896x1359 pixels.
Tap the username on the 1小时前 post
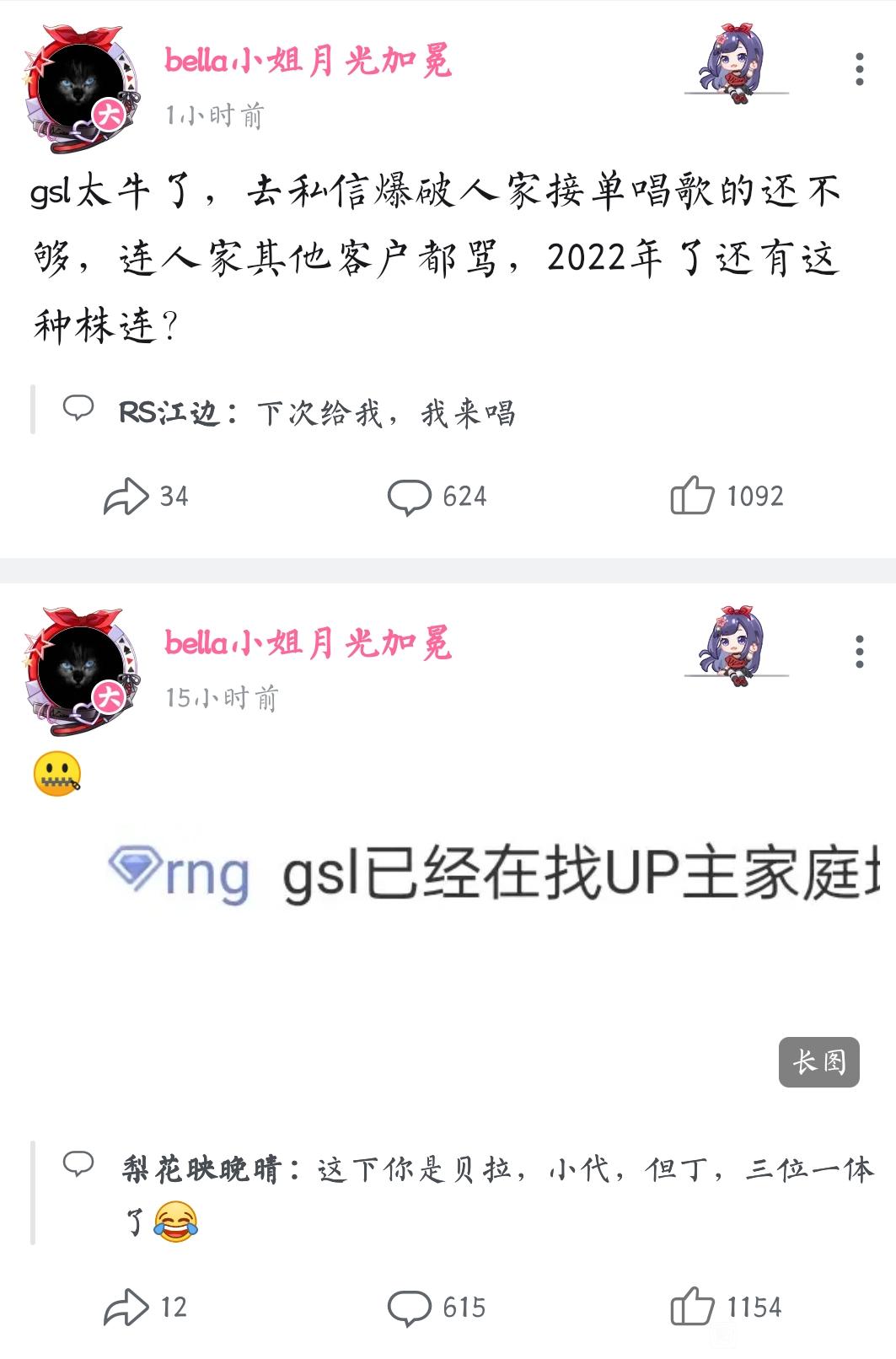tap(308, 61)
